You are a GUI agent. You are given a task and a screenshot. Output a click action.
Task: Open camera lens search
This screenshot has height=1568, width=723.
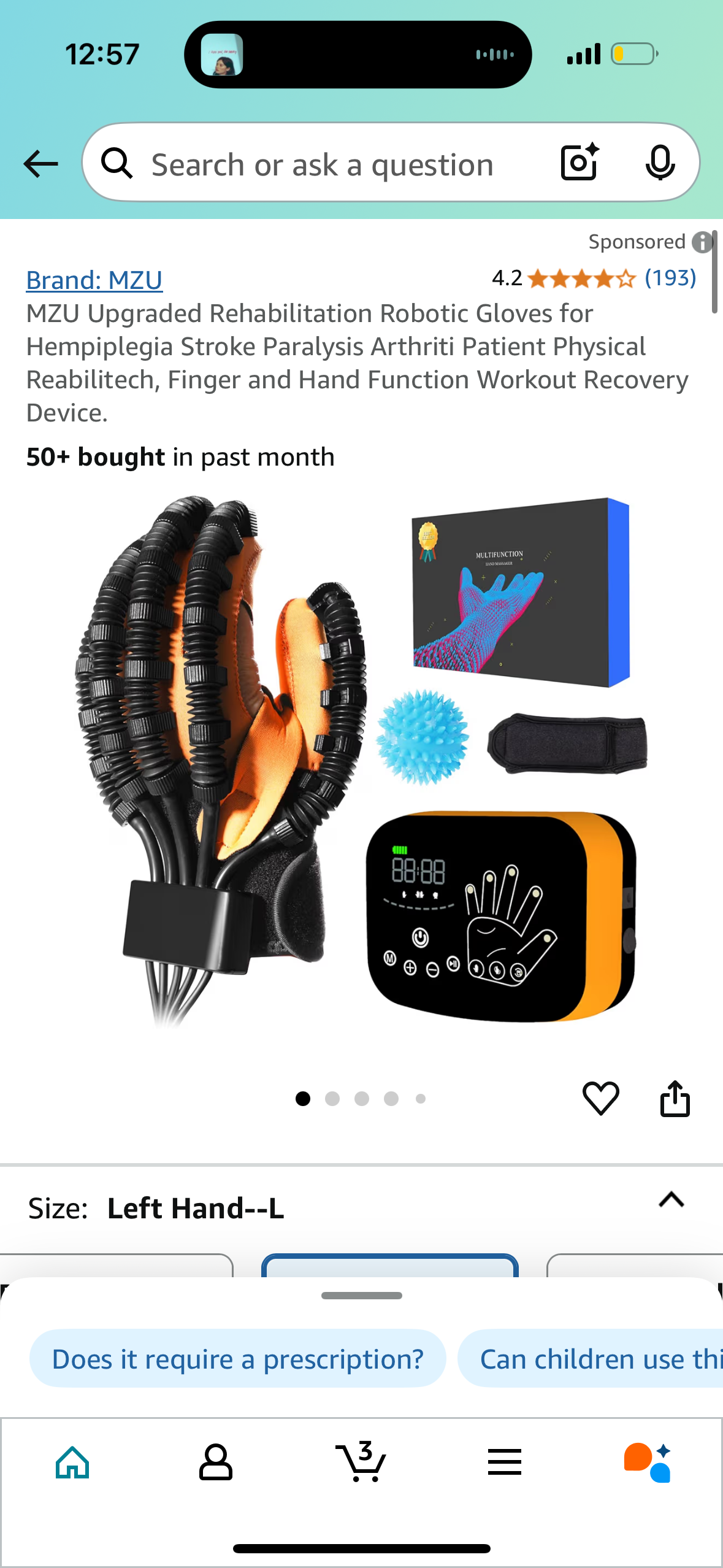pyautogui.click(x=579, y=163)
